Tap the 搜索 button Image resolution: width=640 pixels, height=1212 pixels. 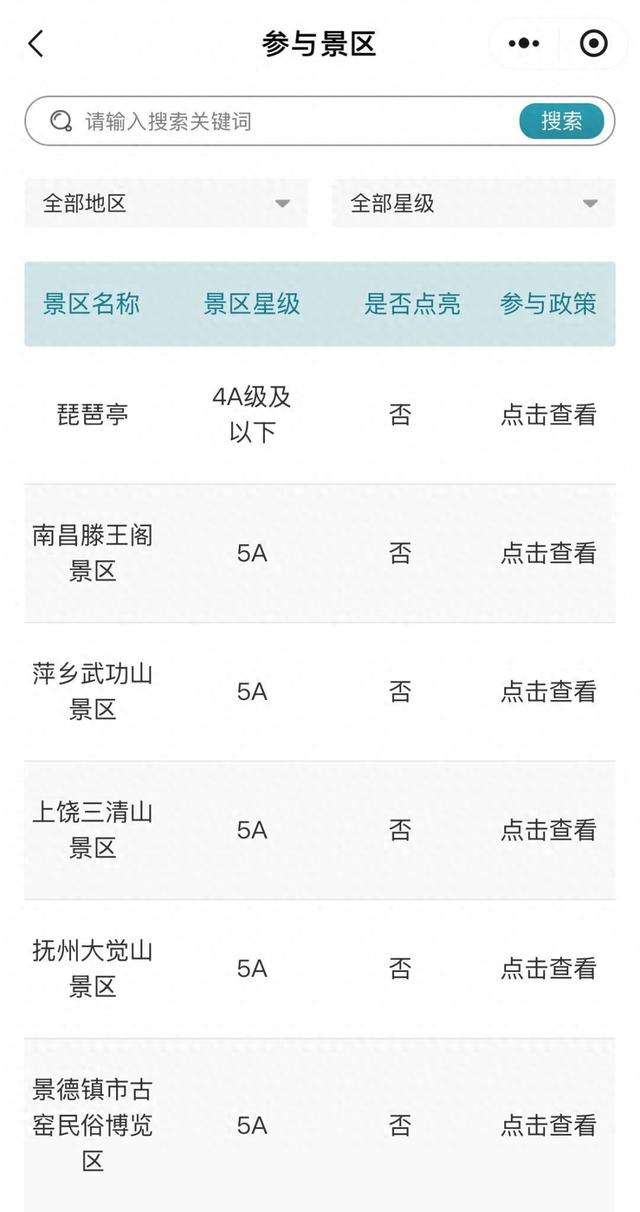click(x=561, y=121)
